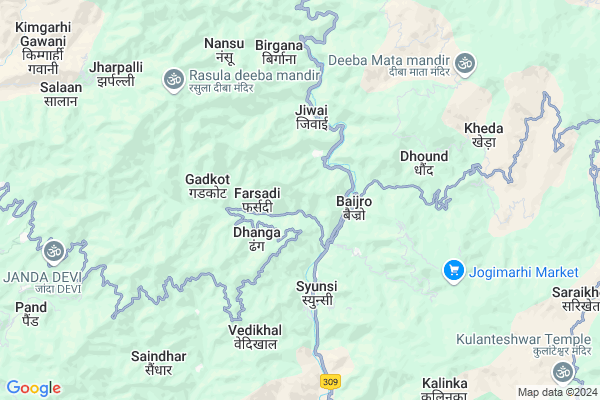
Task: Open the Jogimarhi Market shopping marker
Action: click(454, 271)
